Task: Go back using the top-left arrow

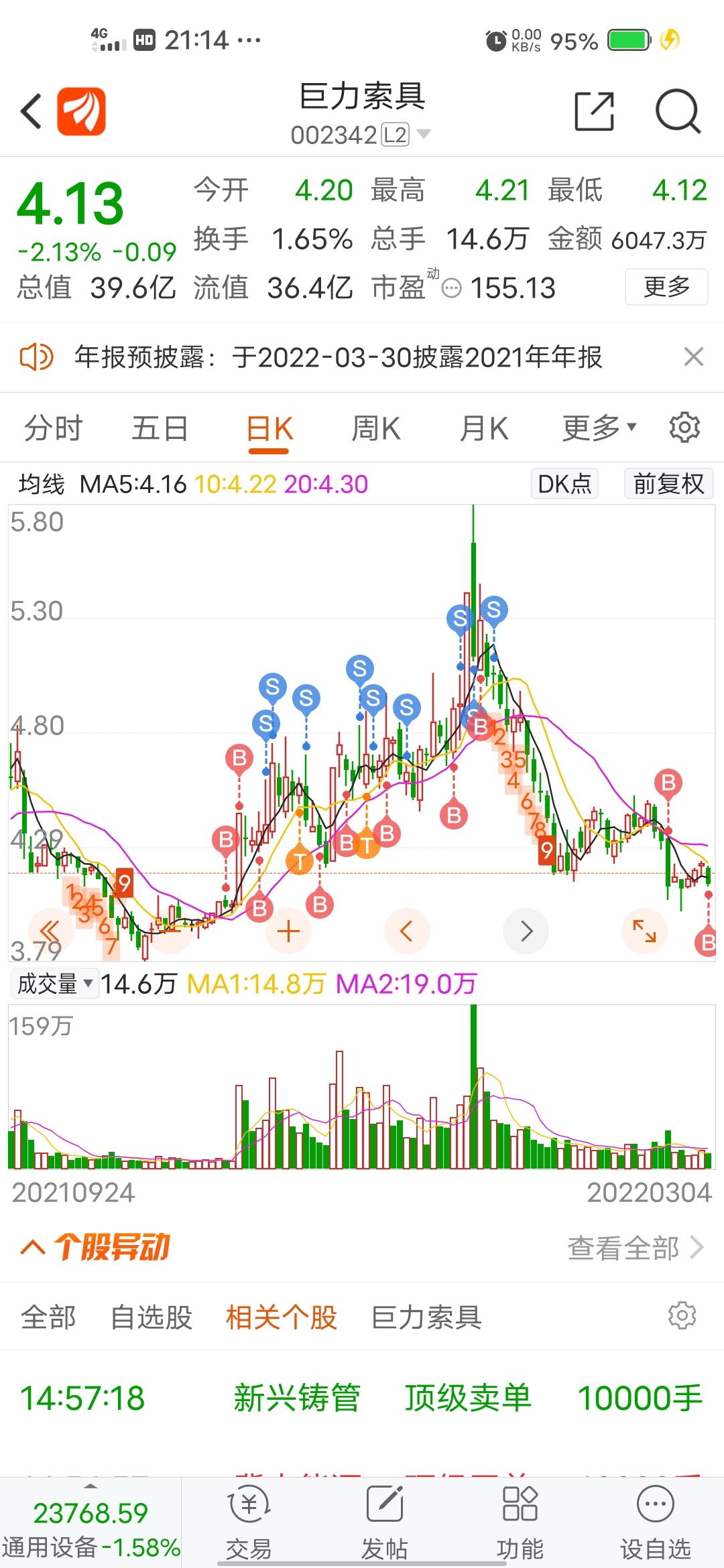Action: 32,111
